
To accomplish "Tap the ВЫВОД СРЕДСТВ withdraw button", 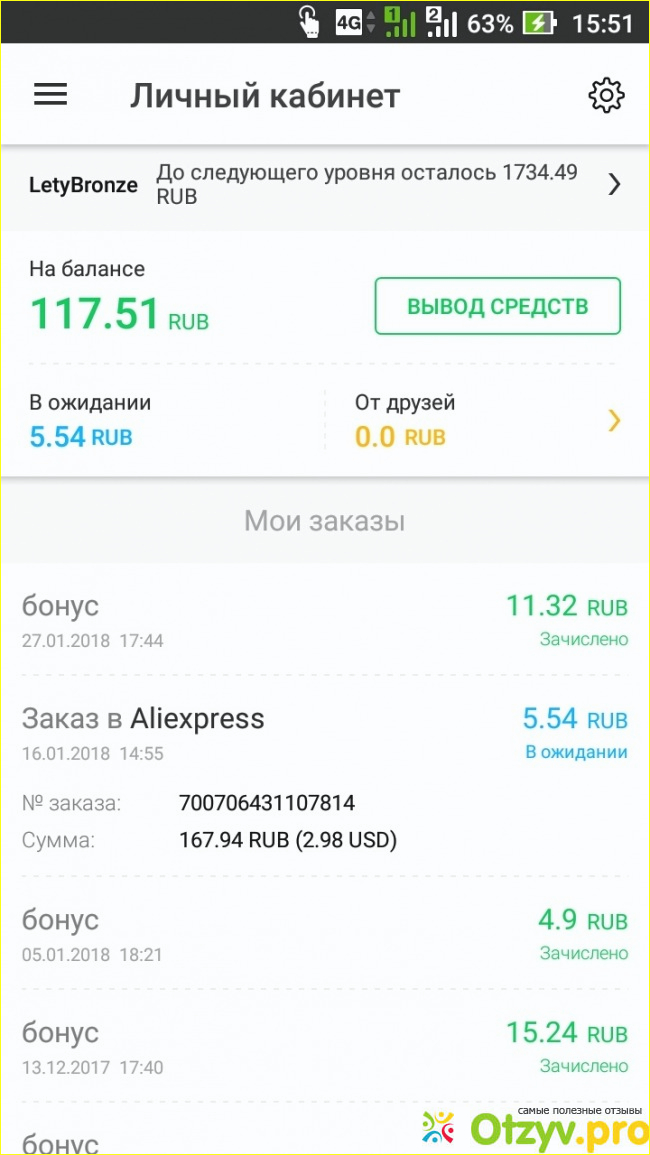I will click(497, 306).
